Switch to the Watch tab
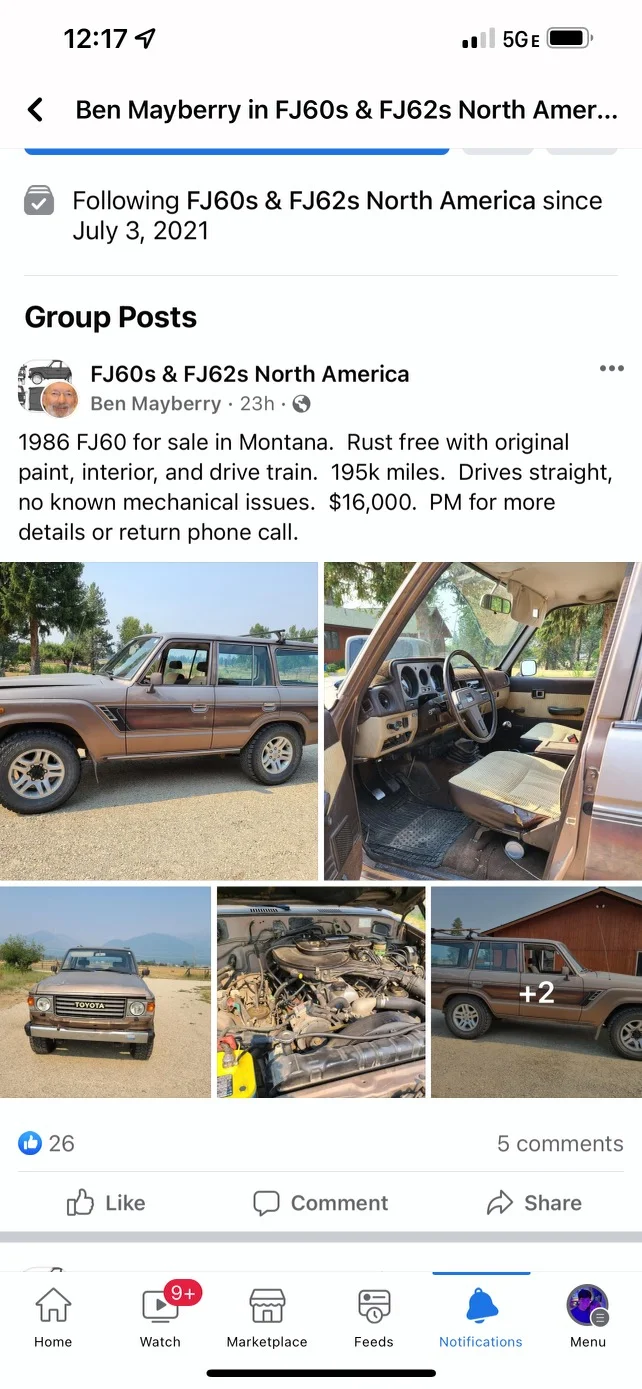 pyautogui.click(x=160, y=1318)
